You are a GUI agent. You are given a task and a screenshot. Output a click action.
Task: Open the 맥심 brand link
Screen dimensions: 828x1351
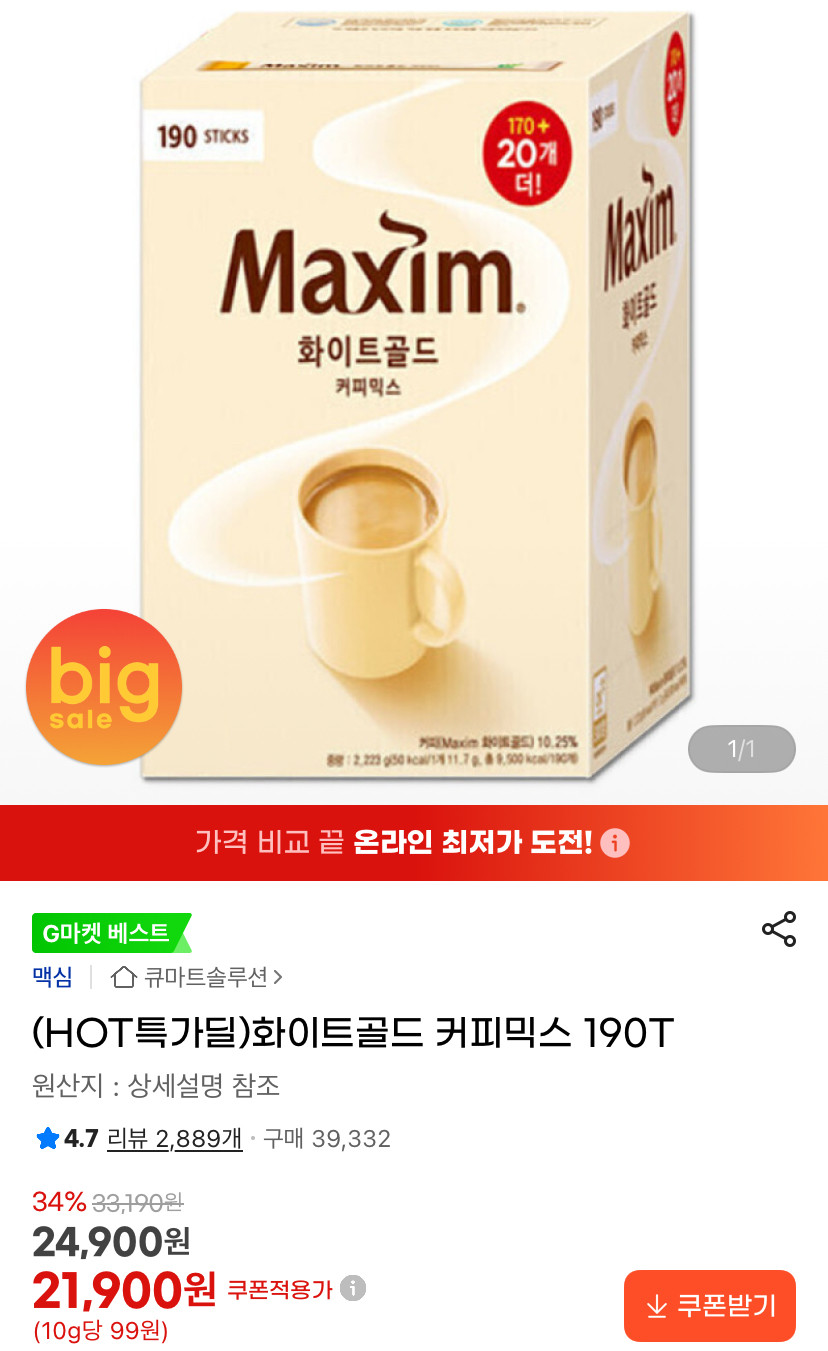[52, 977]
